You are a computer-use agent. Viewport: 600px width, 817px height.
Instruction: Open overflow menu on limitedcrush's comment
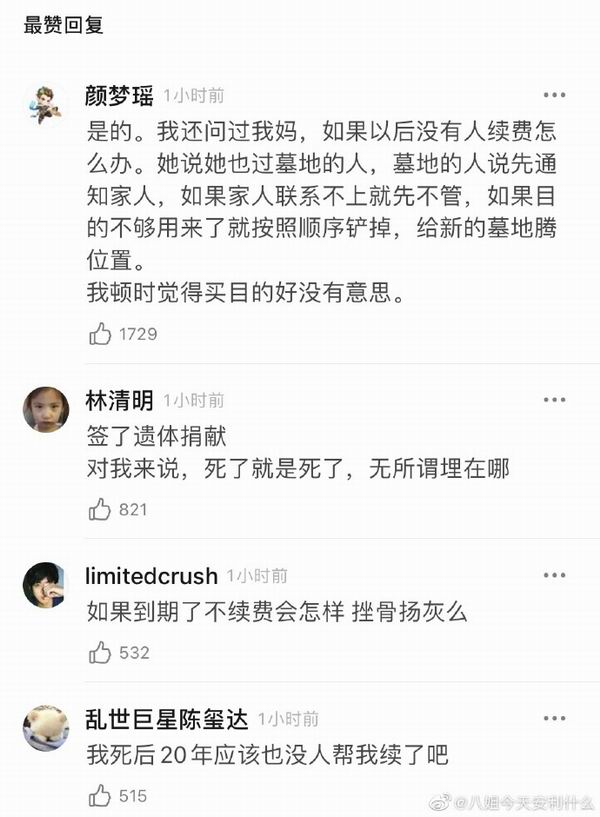tap(554, 575)
